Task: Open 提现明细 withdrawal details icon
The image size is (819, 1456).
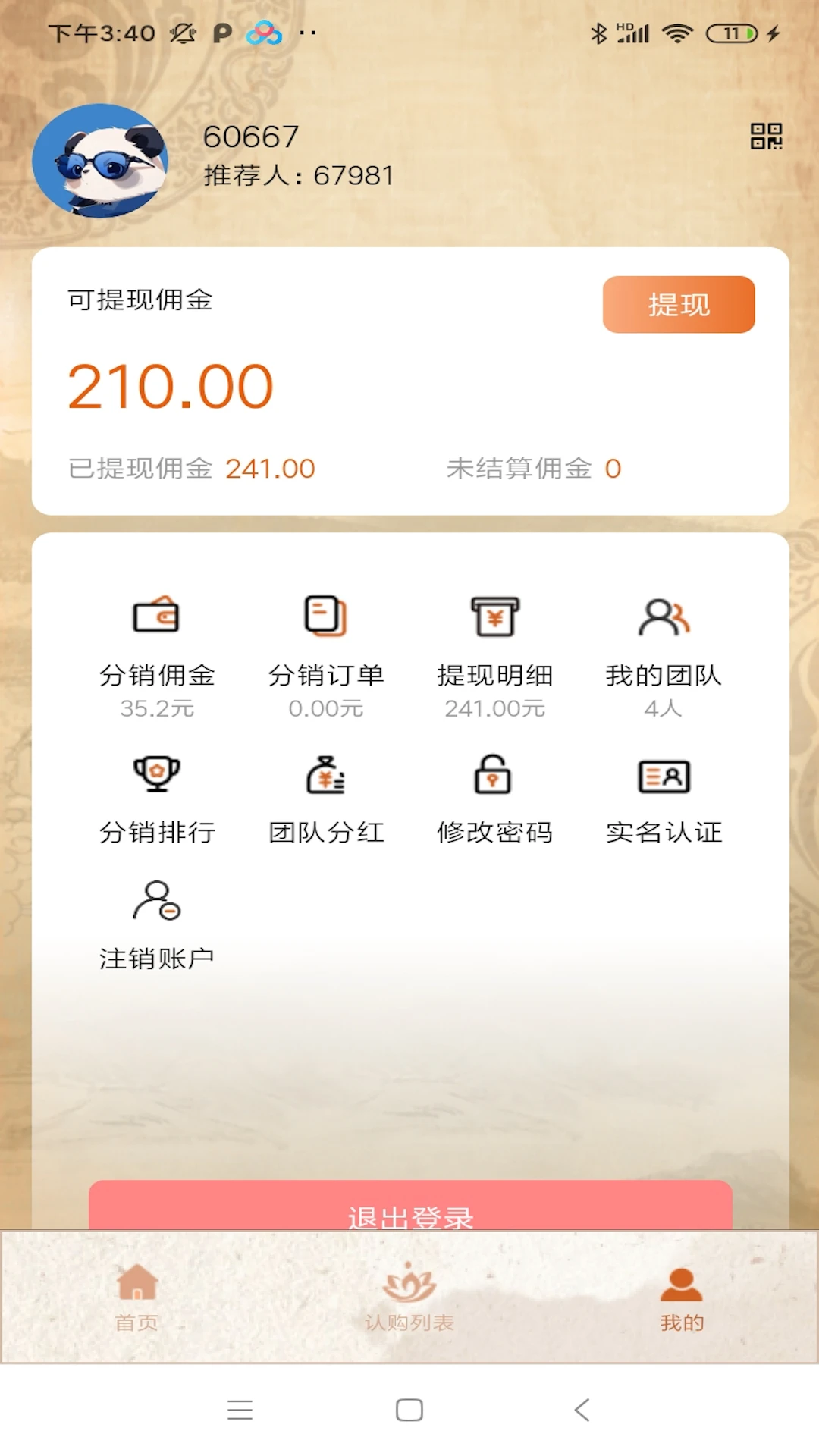Action: click(494, 616)
